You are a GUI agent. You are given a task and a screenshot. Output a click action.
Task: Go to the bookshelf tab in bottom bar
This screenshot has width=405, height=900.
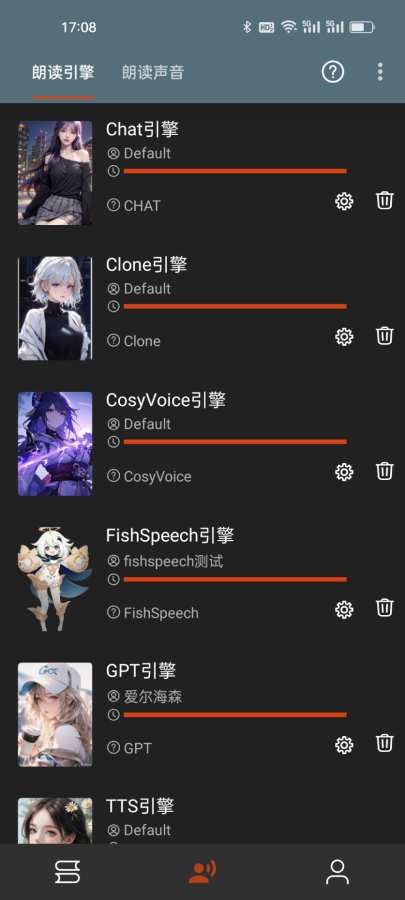[x=68, y=872]
